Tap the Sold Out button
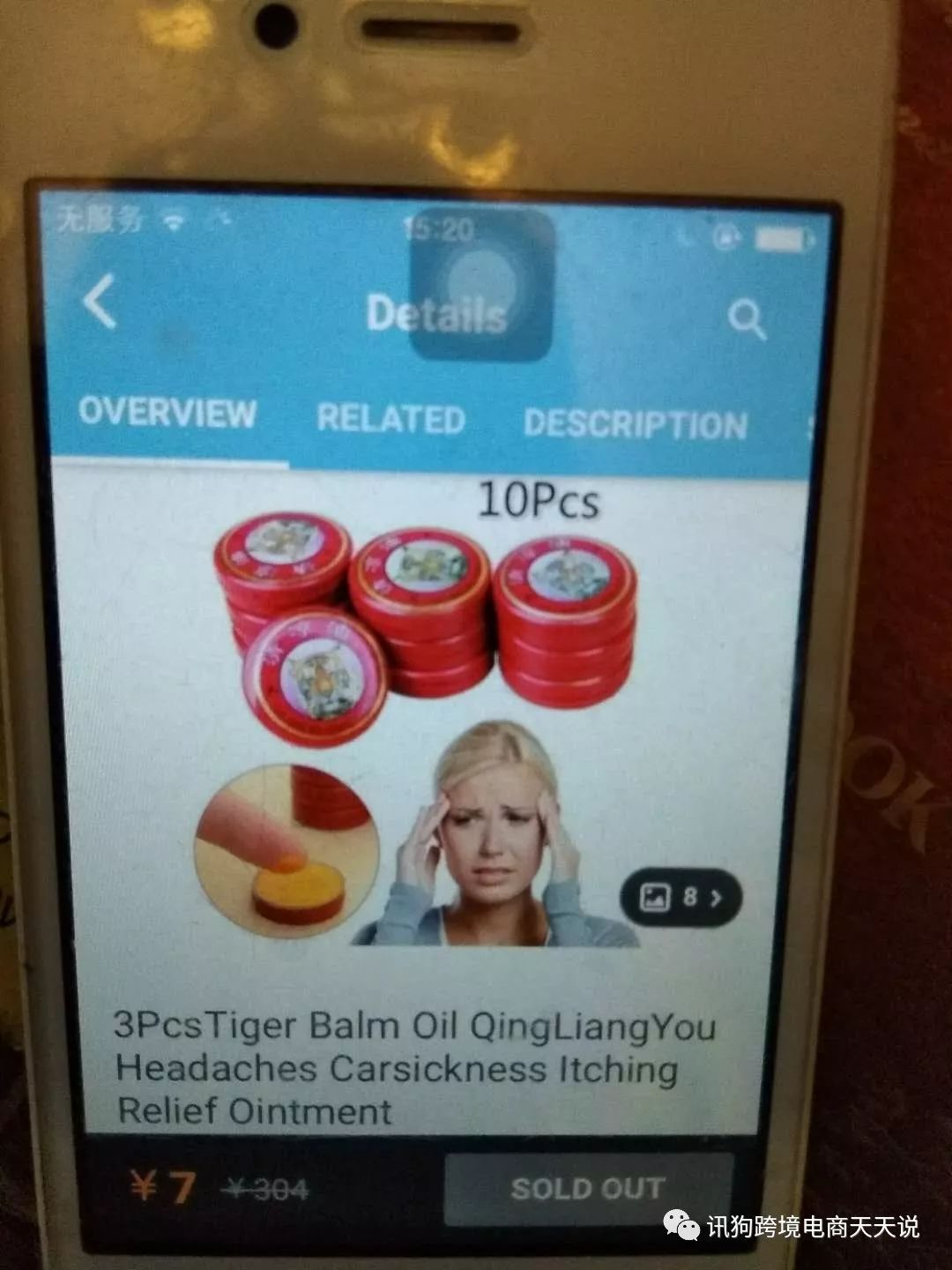Viewport: 952px width, 1270px height. click(587, 1188)
